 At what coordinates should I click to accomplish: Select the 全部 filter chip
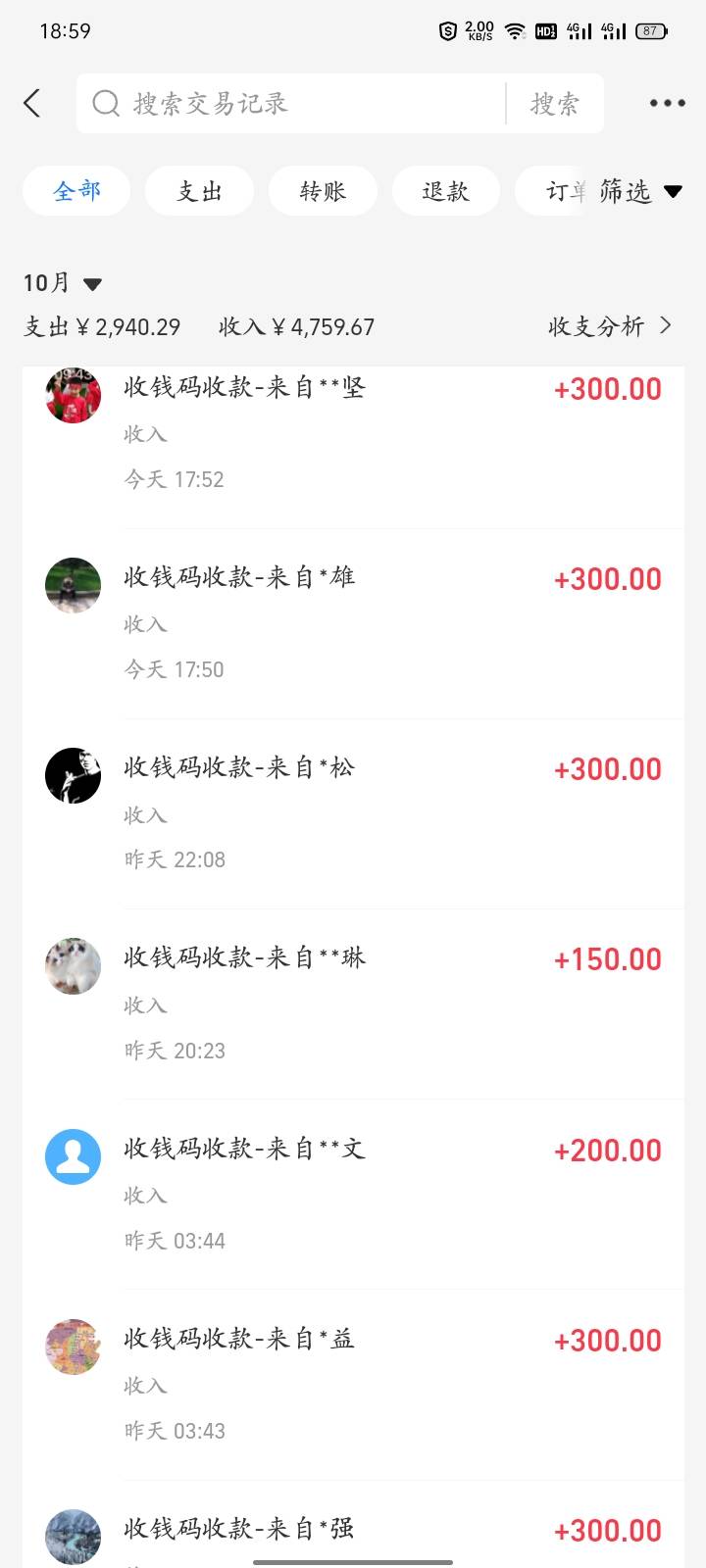pyautogui.click(x=76, y=191)
